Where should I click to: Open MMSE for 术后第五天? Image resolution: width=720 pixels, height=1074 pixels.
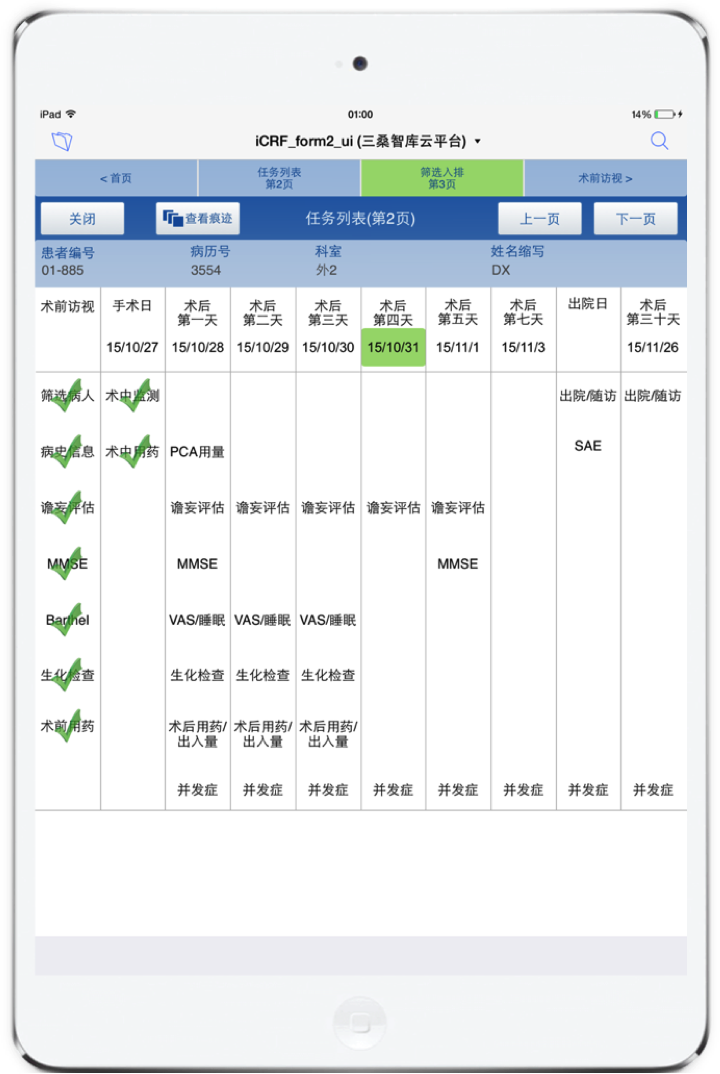click(x=458, y=564)
